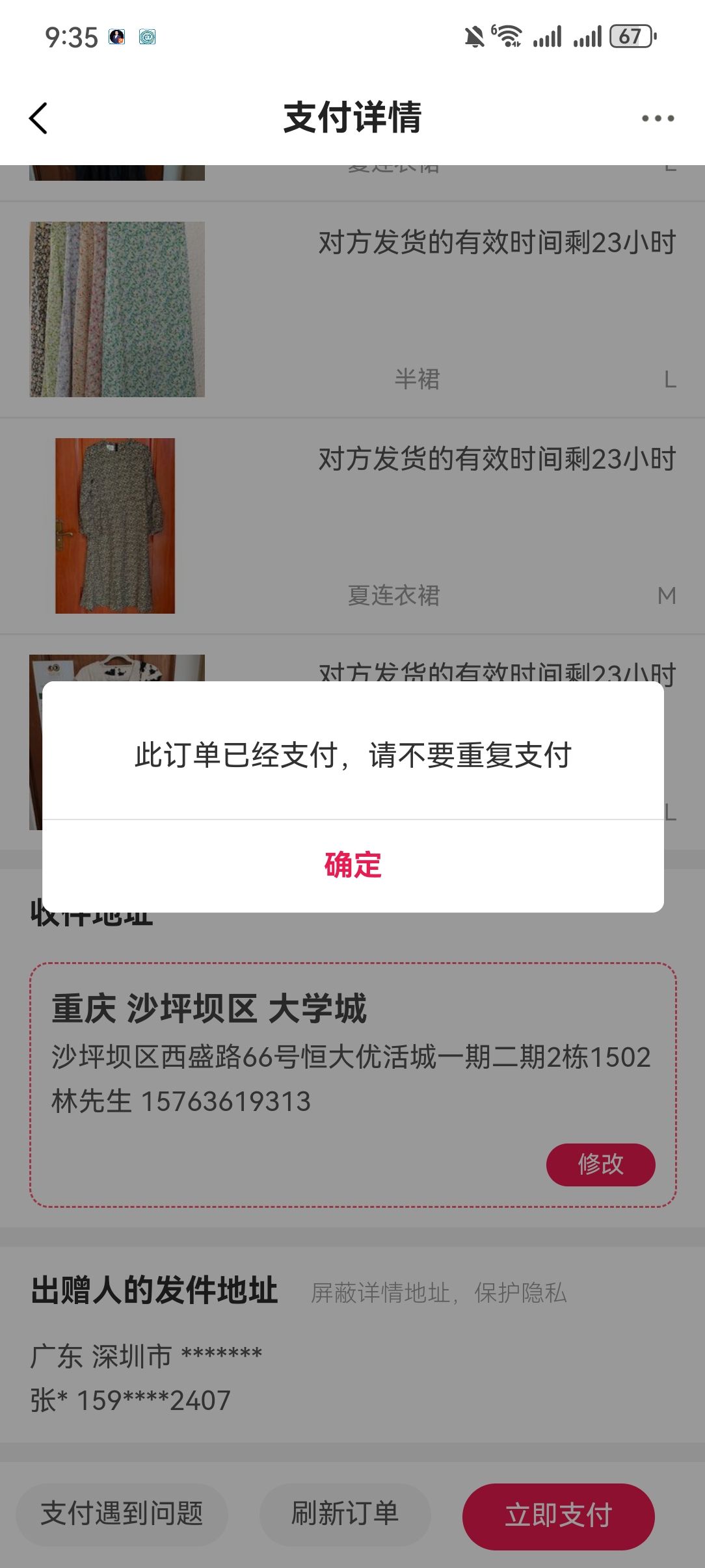Open the 夏连衣裙 size M item
This screenshot has height=1568, width=705.
point(352,526)
